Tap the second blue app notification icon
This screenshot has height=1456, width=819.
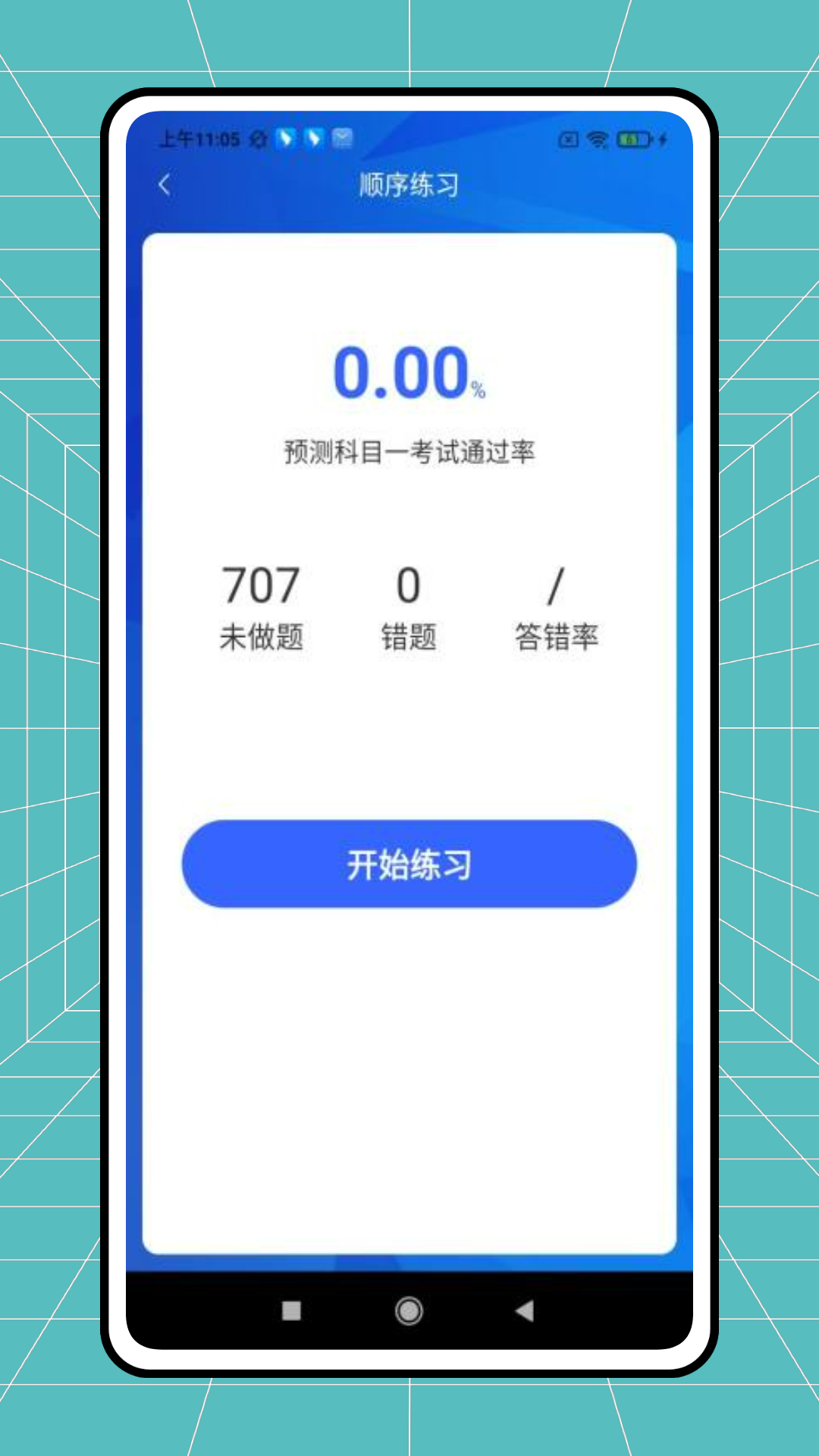coord(313,139)
